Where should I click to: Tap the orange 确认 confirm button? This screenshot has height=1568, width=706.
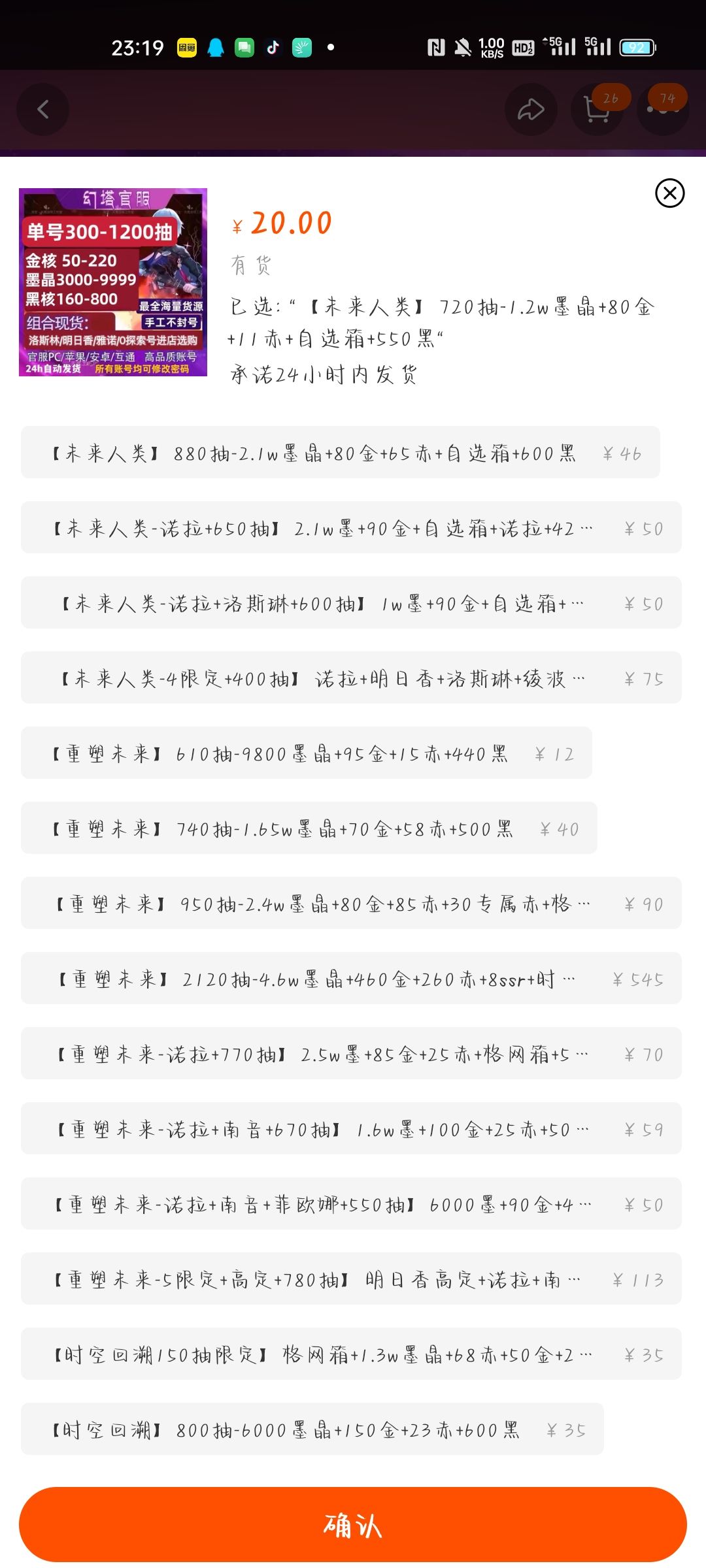coord(353,1524)
